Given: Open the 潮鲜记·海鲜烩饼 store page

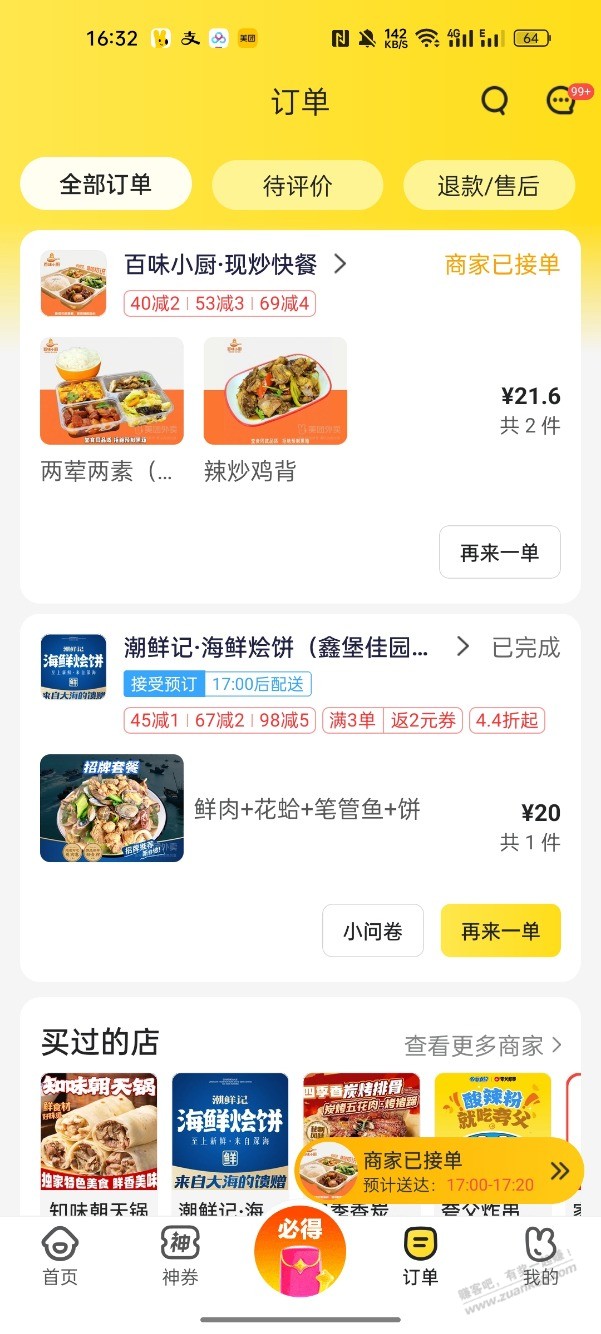Looking at the screenshot, I should pos(276,648).
